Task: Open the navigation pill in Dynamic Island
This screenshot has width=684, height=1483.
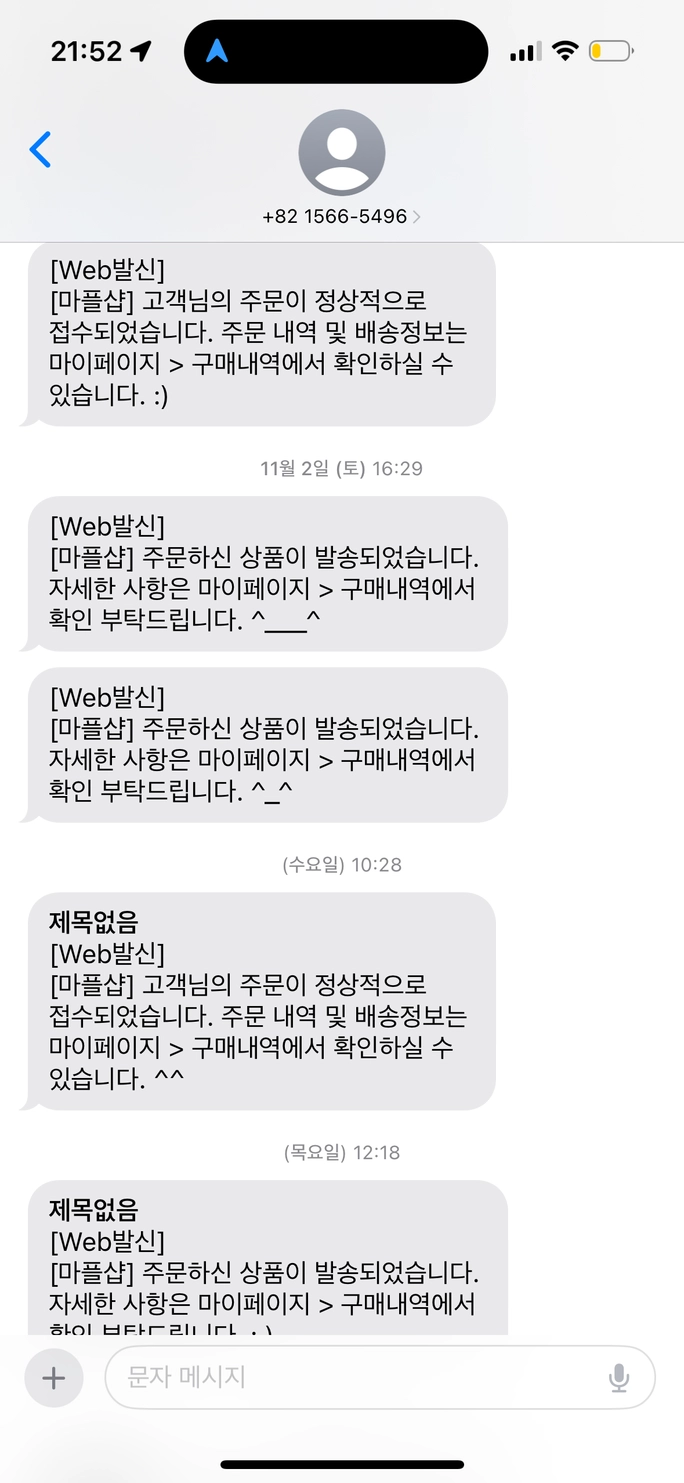Action: (335, 51)
